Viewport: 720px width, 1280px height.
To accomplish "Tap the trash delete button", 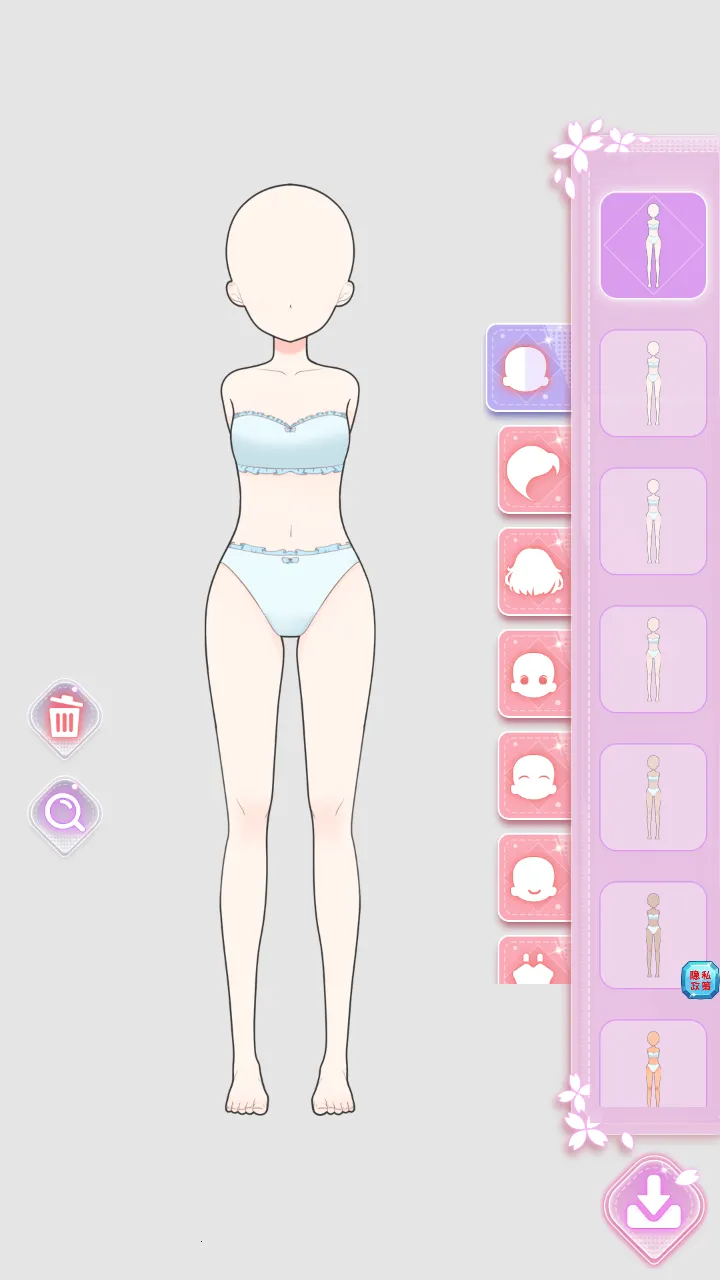I will (x=65, y=718).
